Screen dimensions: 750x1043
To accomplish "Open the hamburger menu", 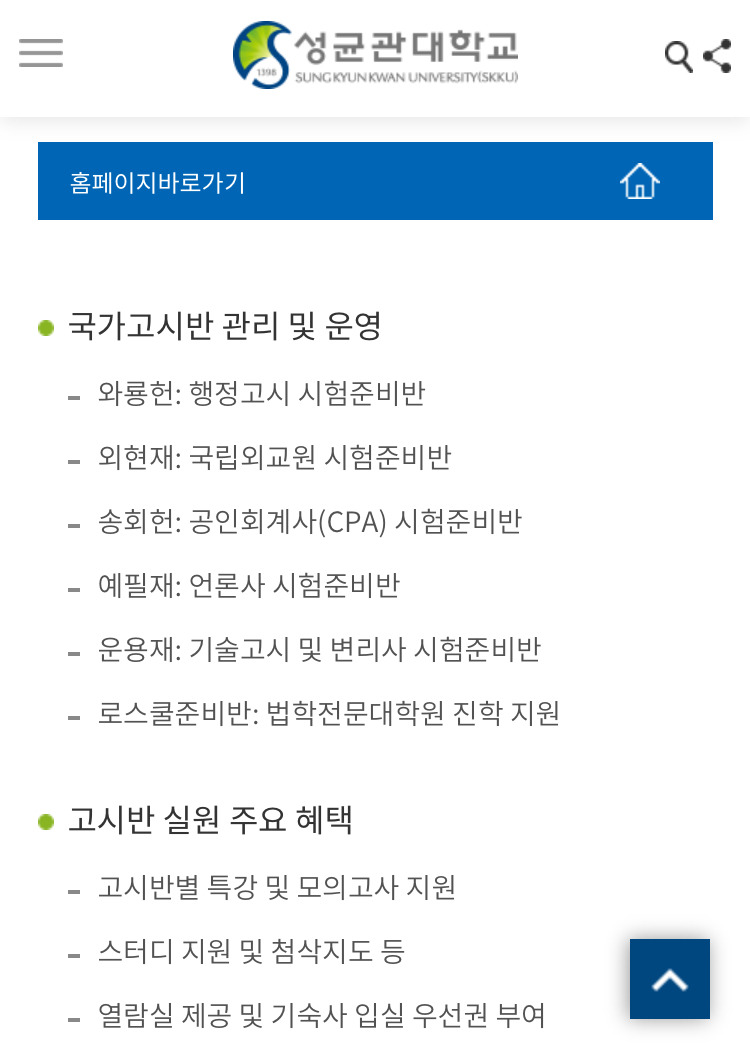I will pos(41,54).
